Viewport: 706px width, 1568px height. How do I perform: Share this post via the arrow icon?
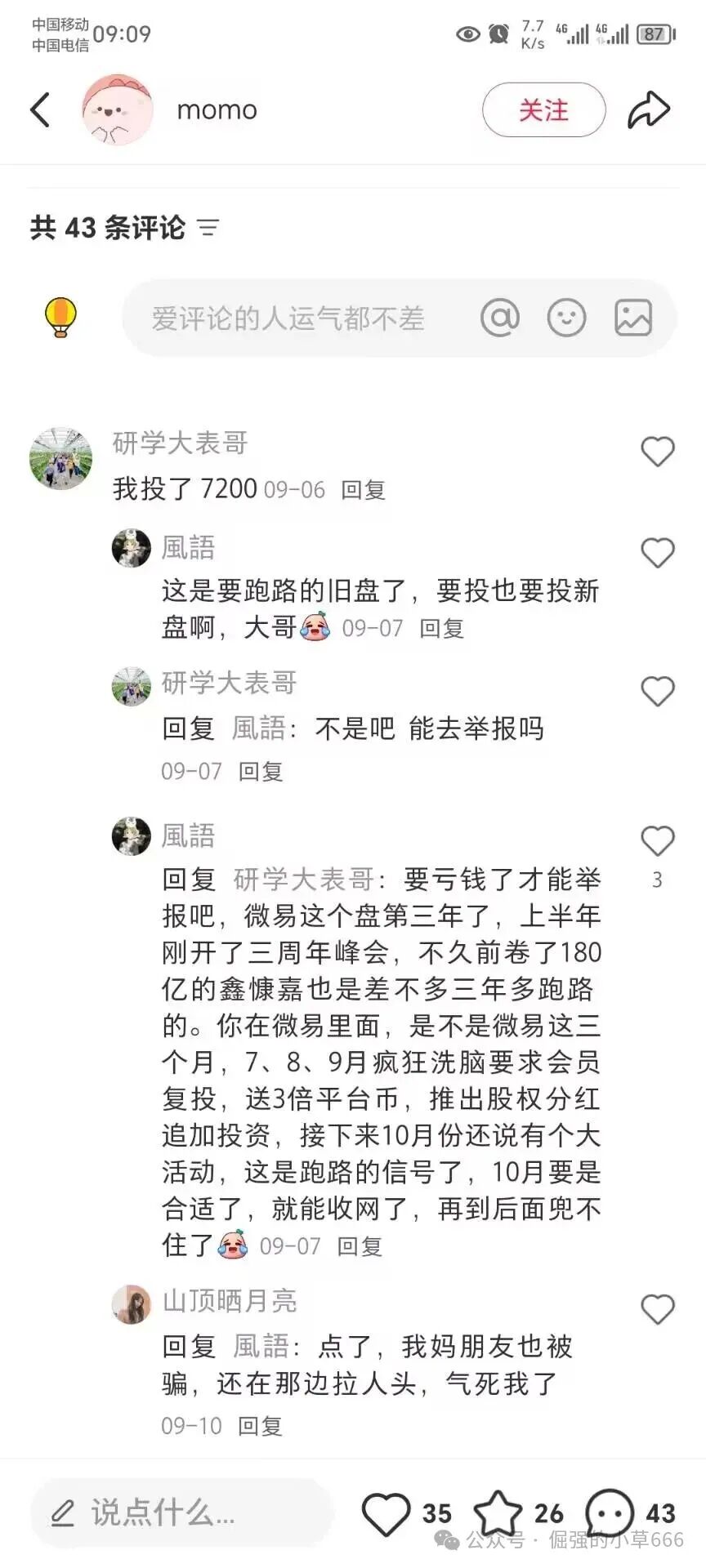648,110
